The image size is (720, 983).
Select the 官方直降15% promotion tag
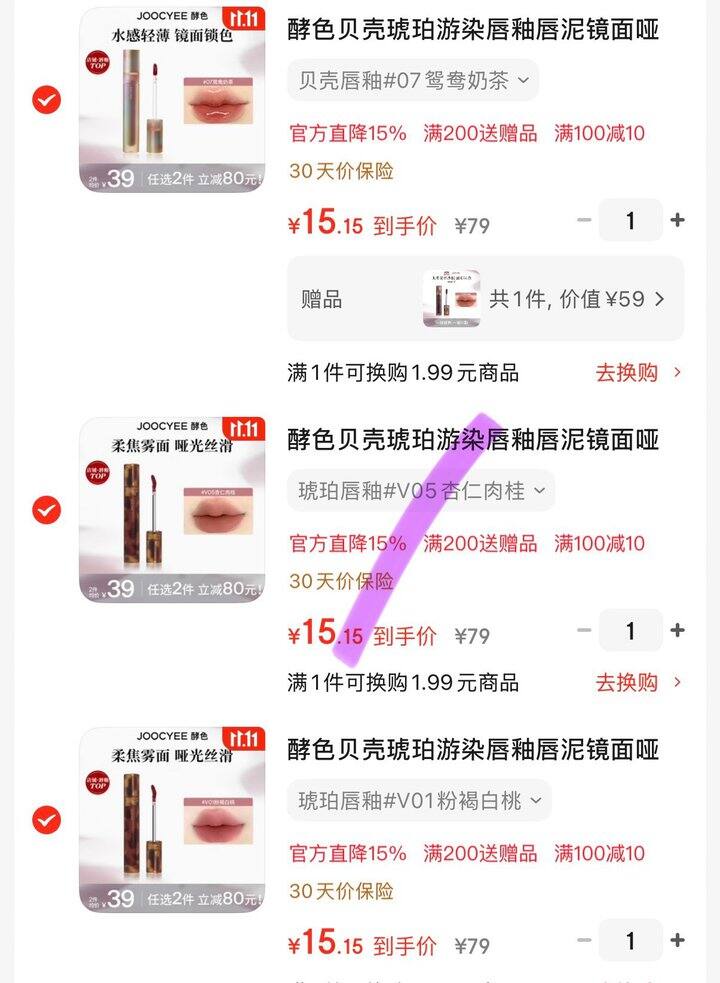coord(350,133)
